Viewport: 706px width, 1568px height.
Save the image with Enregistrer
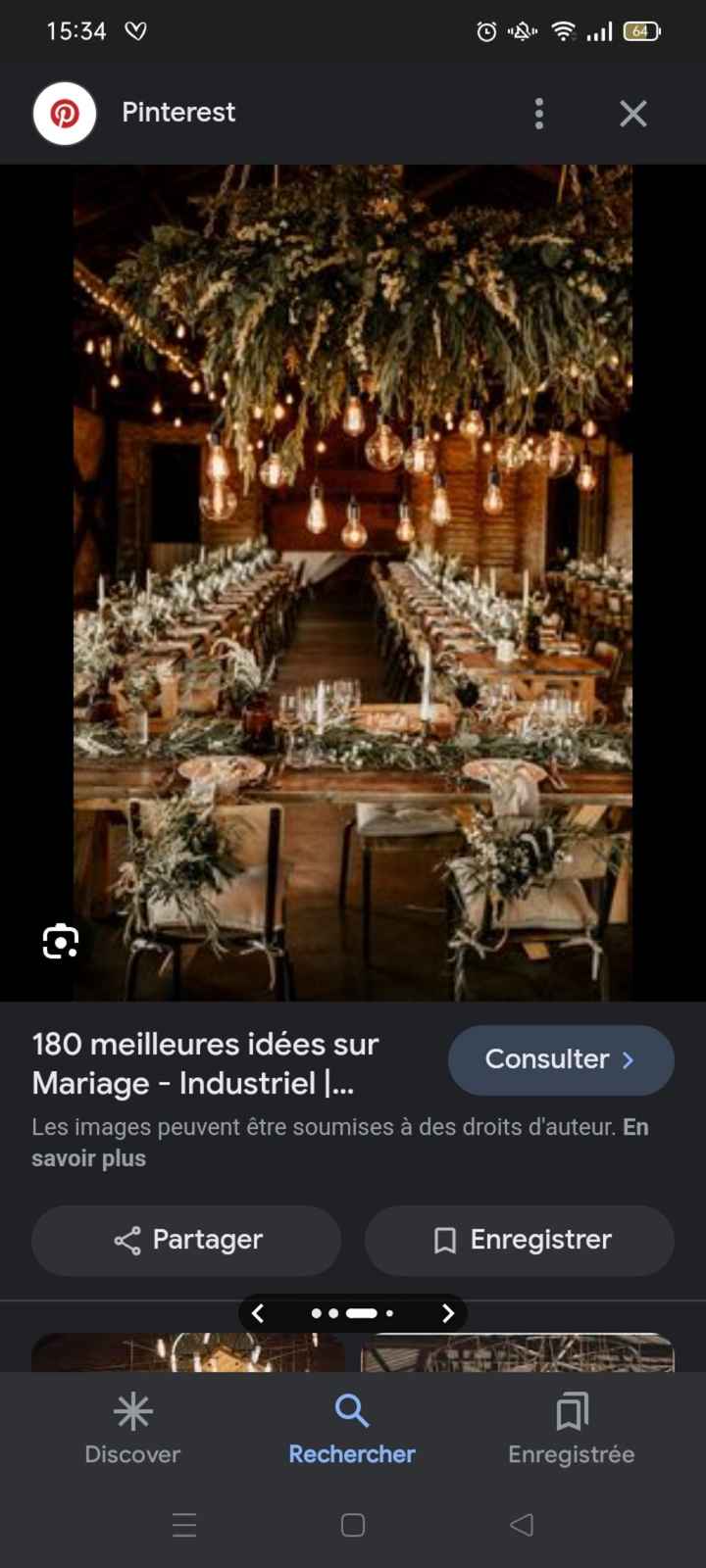point(520,1240)
